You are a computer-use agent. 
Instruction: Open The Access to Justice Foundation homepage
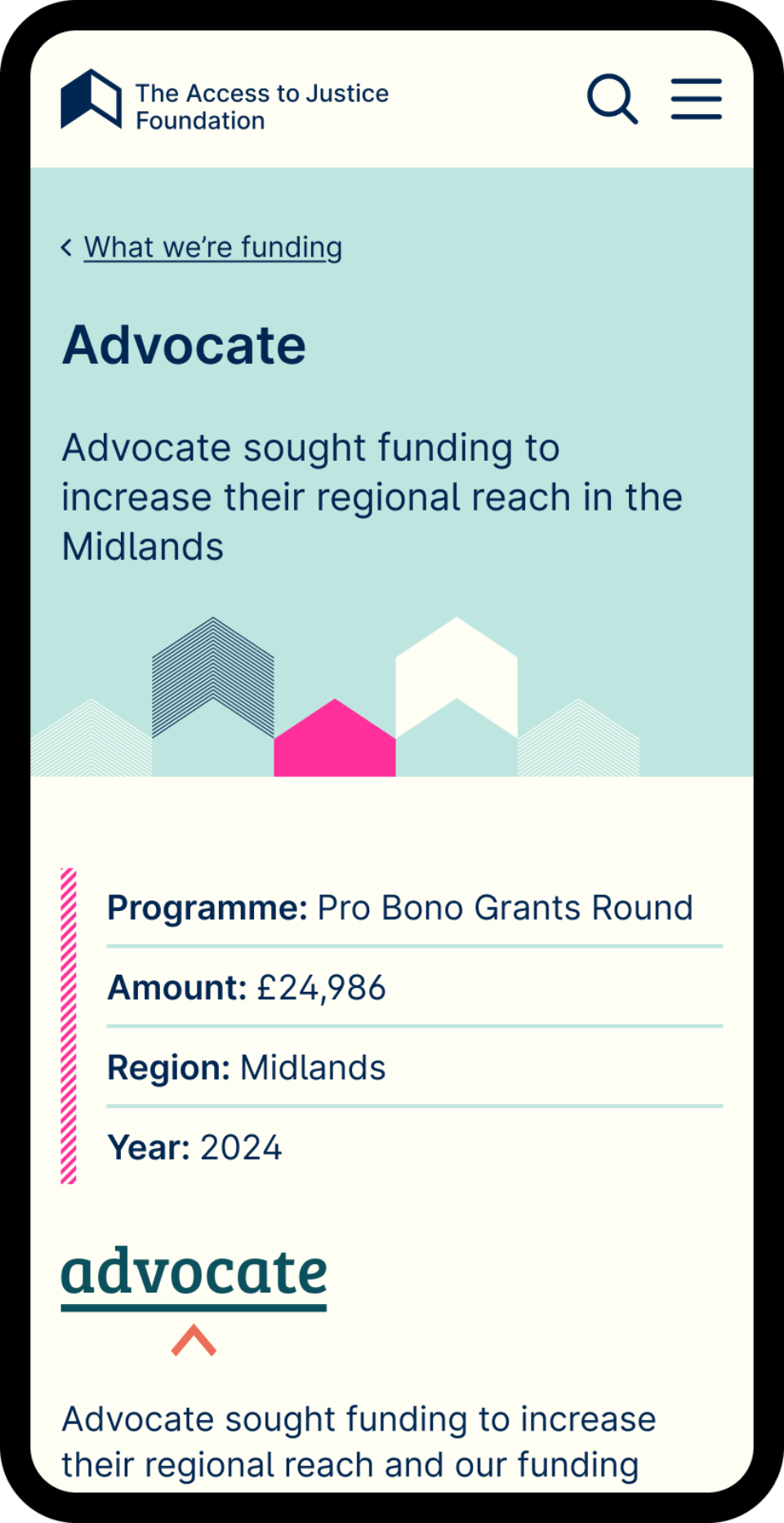(x=225, y=100)
